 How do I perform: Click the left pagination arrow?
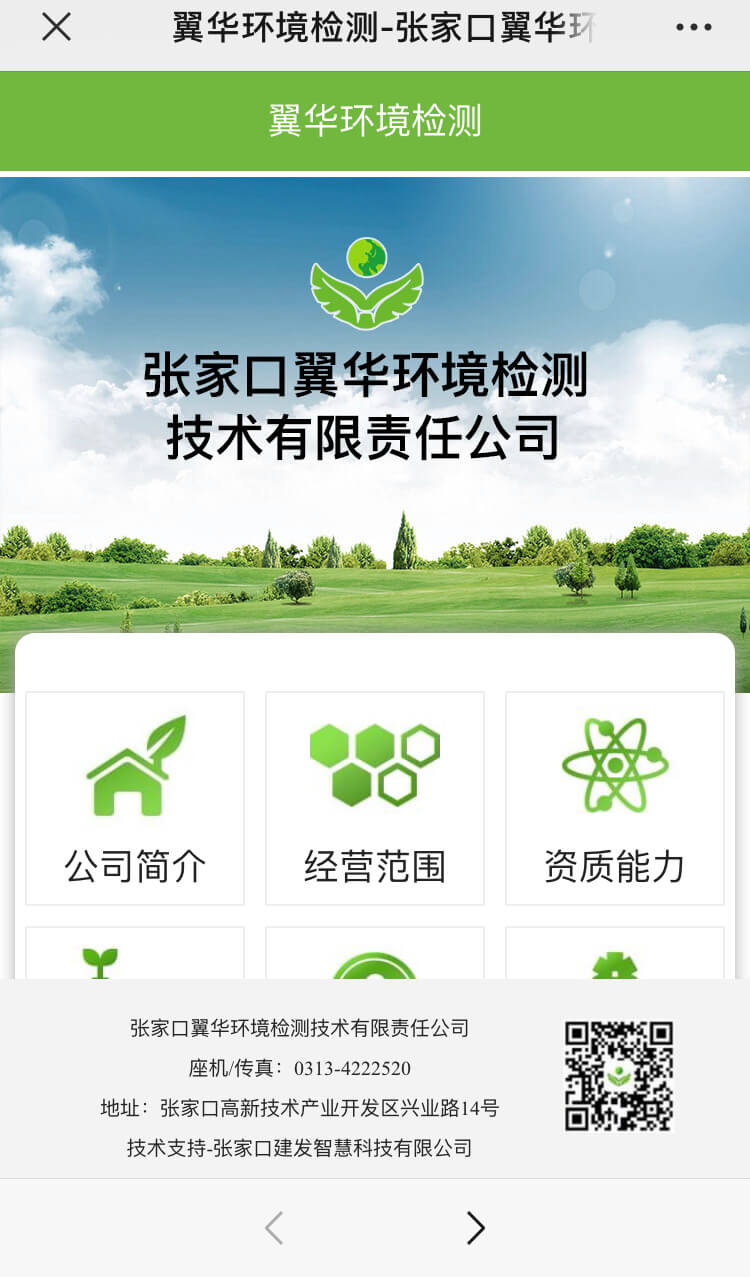pyautogui.click(x=273, y=1228)
